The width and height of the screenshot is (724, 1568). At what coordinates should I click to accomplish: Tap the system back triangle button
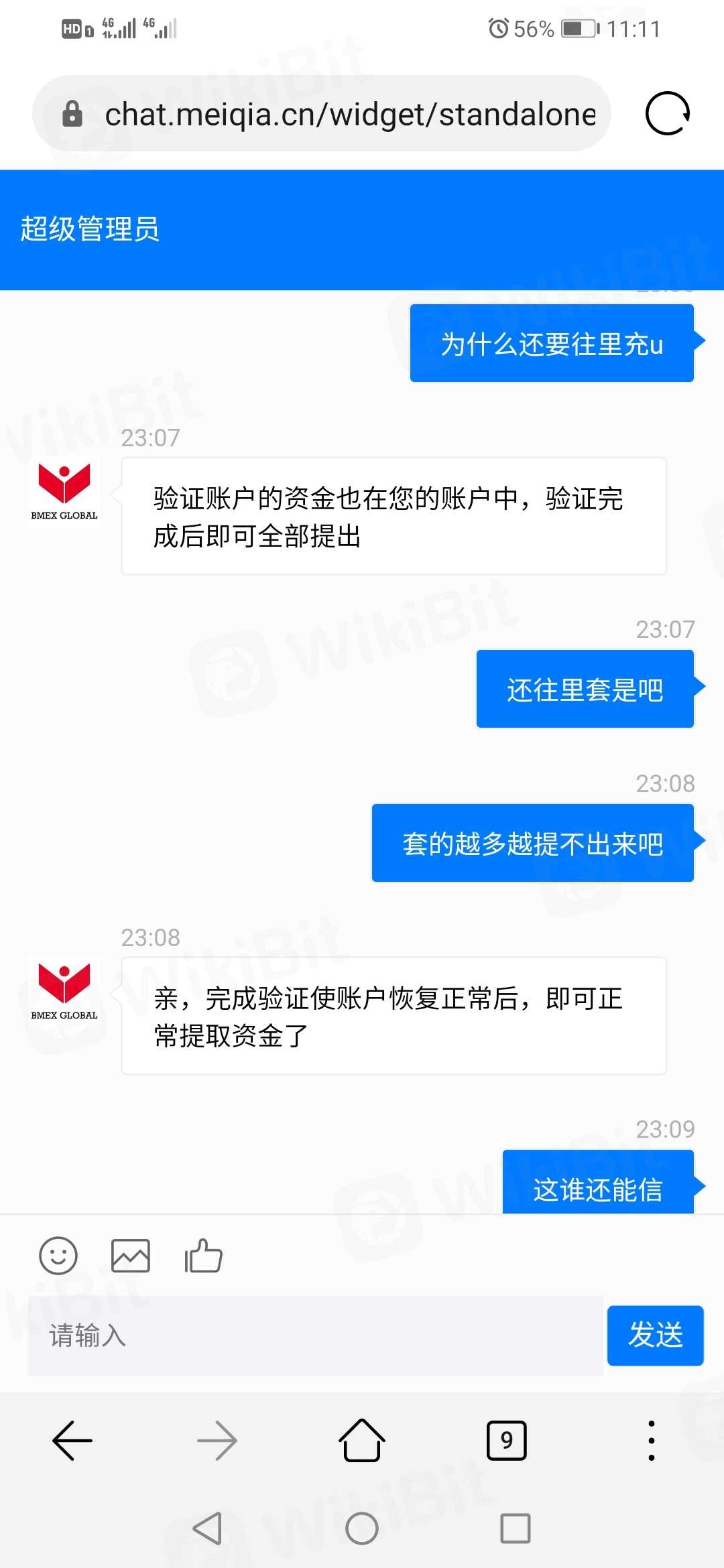tap(208, 1528)
